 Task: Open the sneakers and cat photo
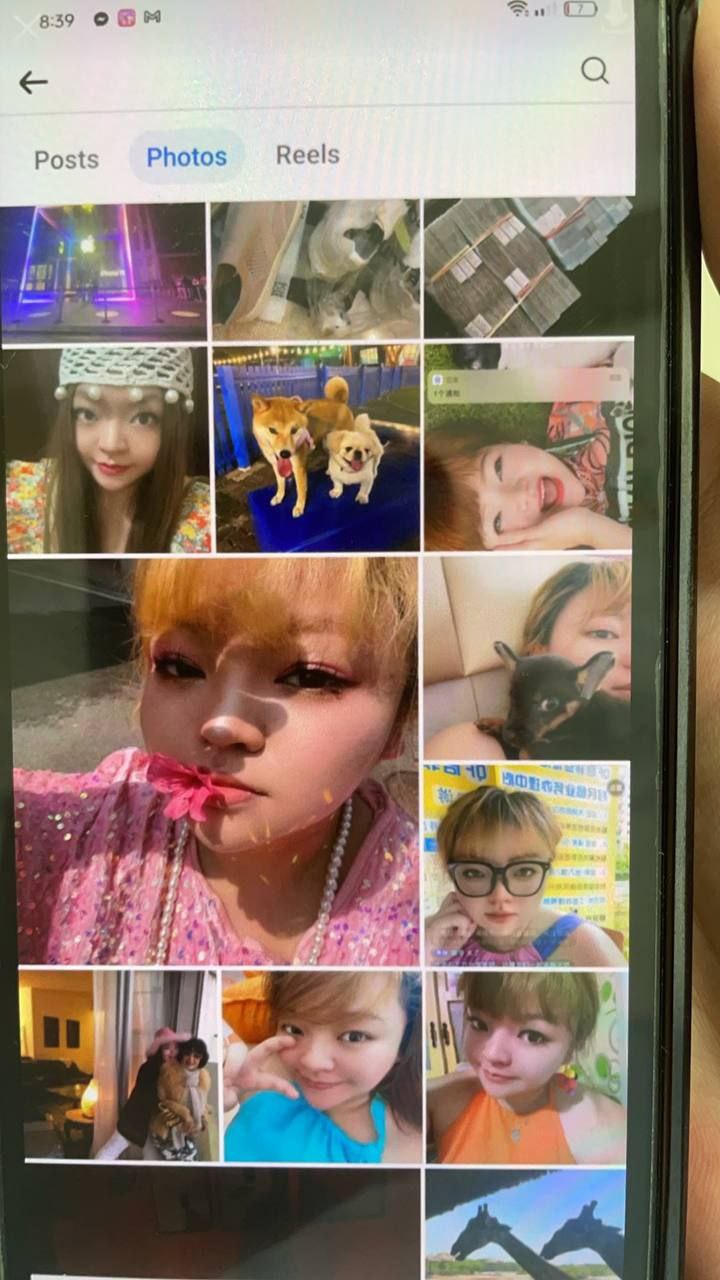point(316,270)
